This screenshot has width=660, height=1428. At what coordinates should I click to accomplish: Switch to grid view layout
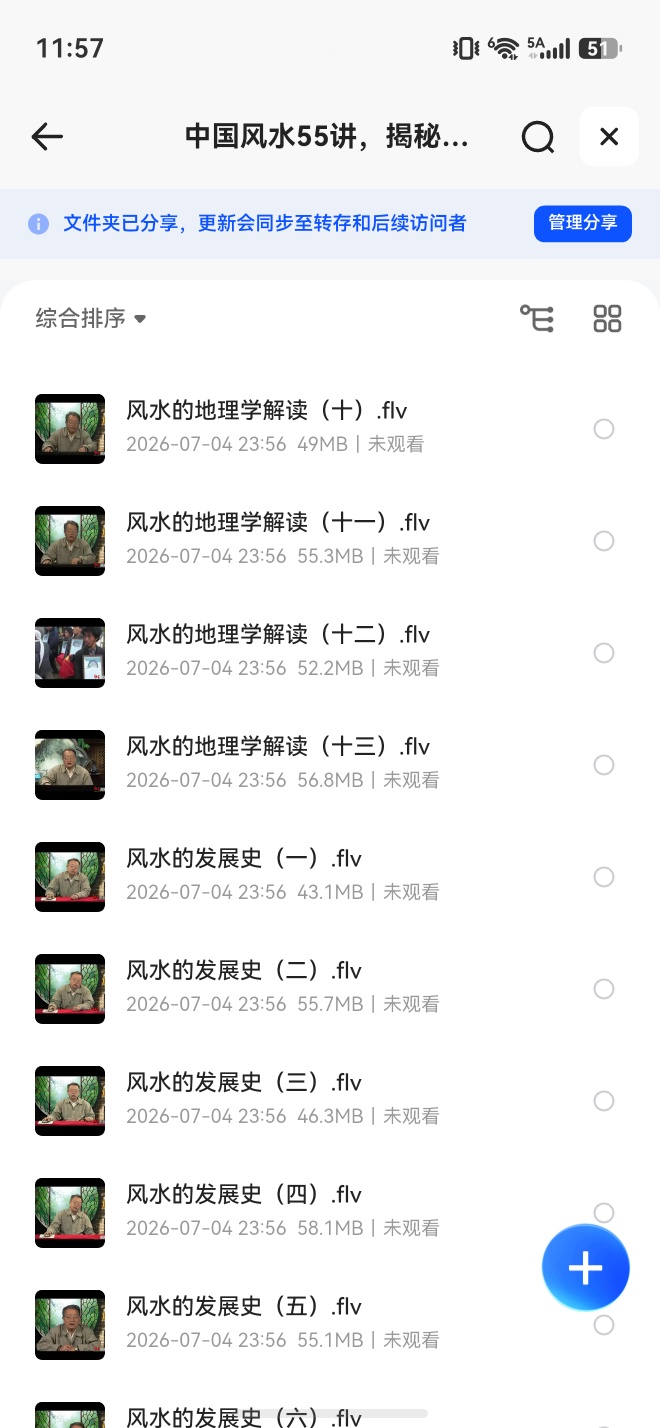coord(607,319)
